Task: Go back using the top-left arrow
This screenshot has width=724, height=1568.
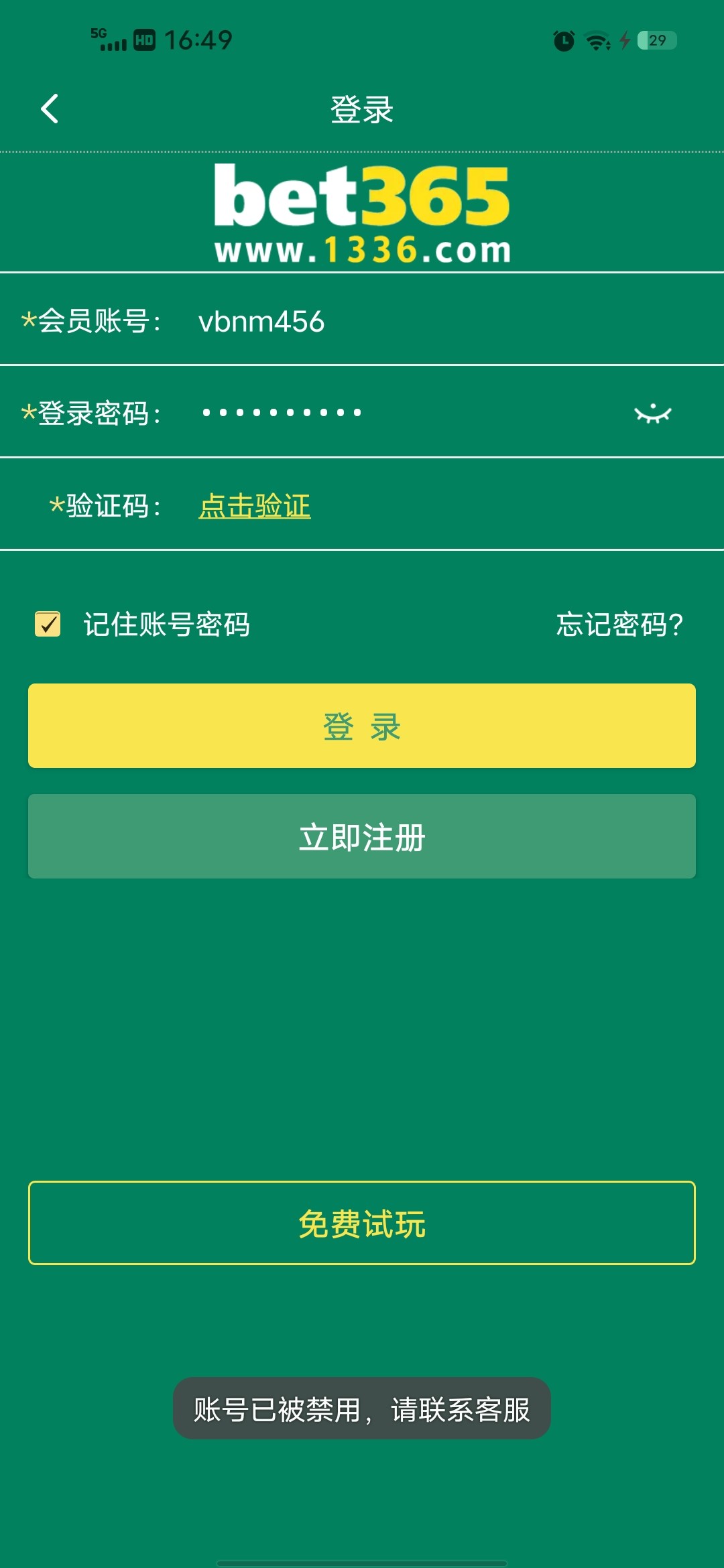Action: 50,109
